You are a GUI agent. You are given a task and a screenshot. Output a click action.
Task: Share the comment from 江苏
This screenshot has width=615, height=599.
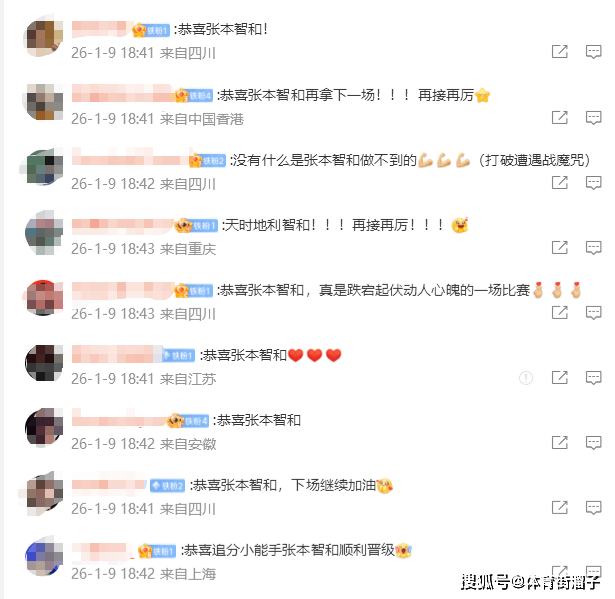click(x=560, y=378)
